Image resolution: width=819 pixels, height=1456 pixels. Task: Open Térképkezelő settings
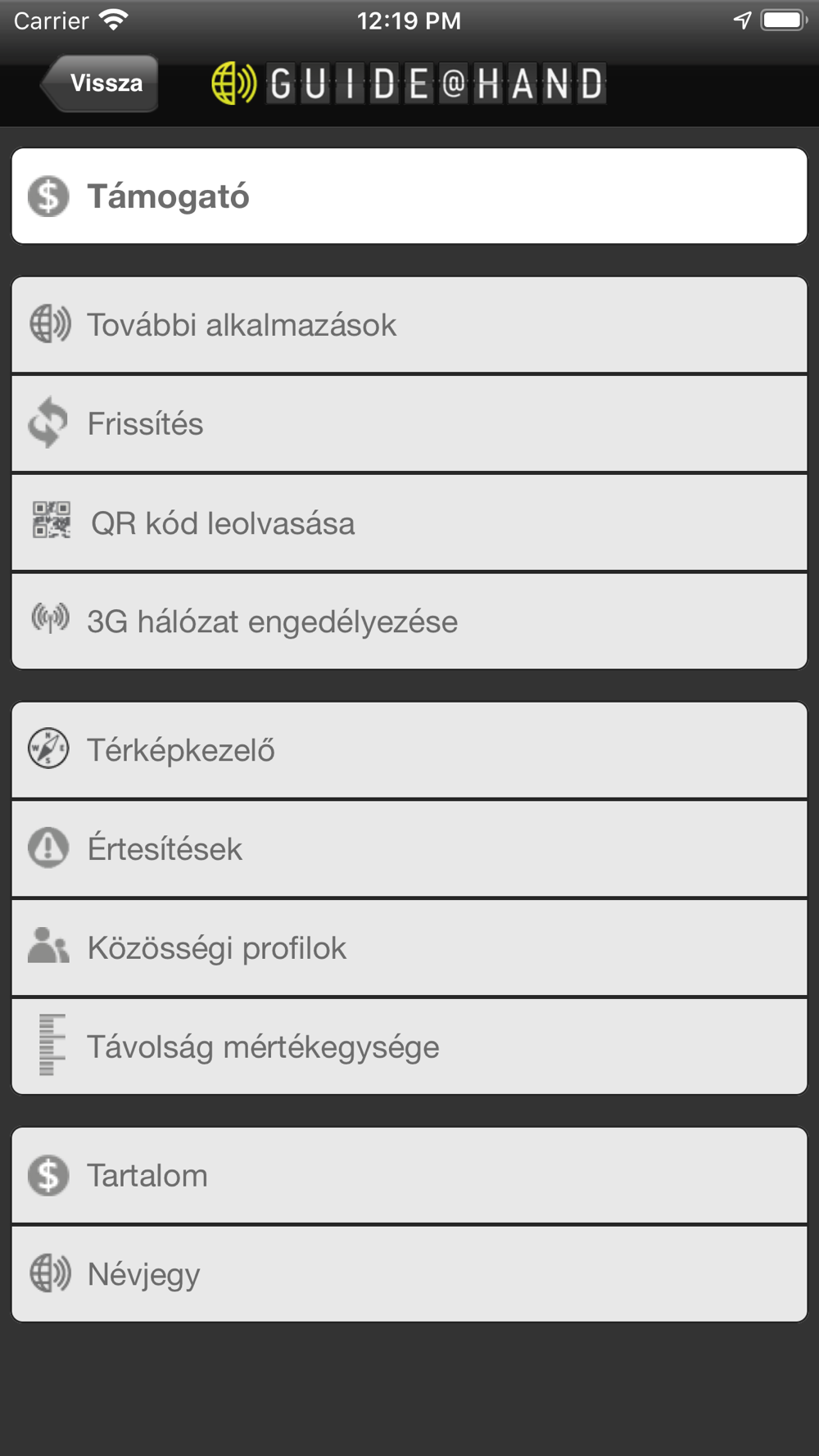pos(409,750)
